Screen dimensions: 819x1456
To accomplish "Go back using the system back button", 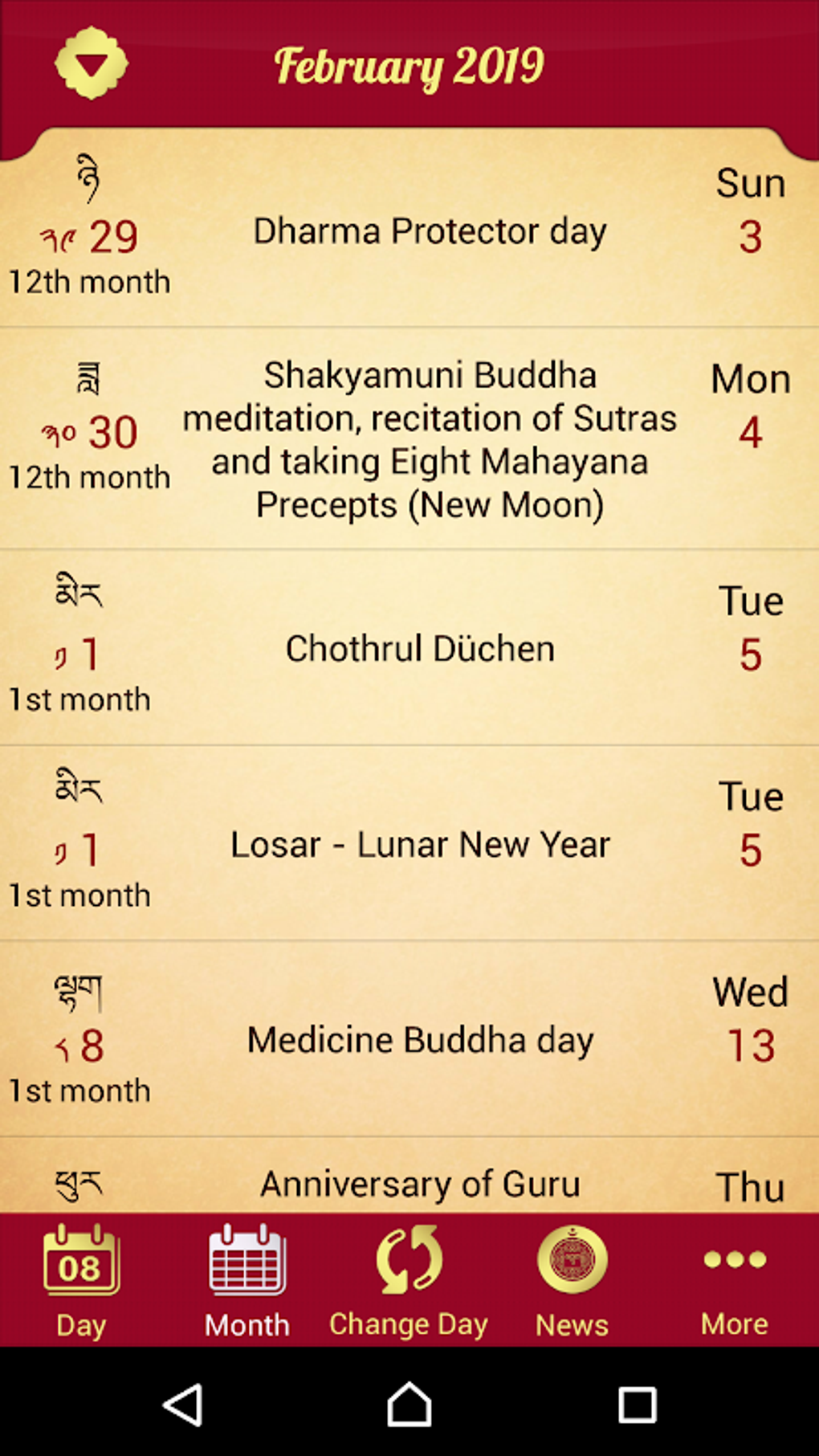I will point(182,1405).
